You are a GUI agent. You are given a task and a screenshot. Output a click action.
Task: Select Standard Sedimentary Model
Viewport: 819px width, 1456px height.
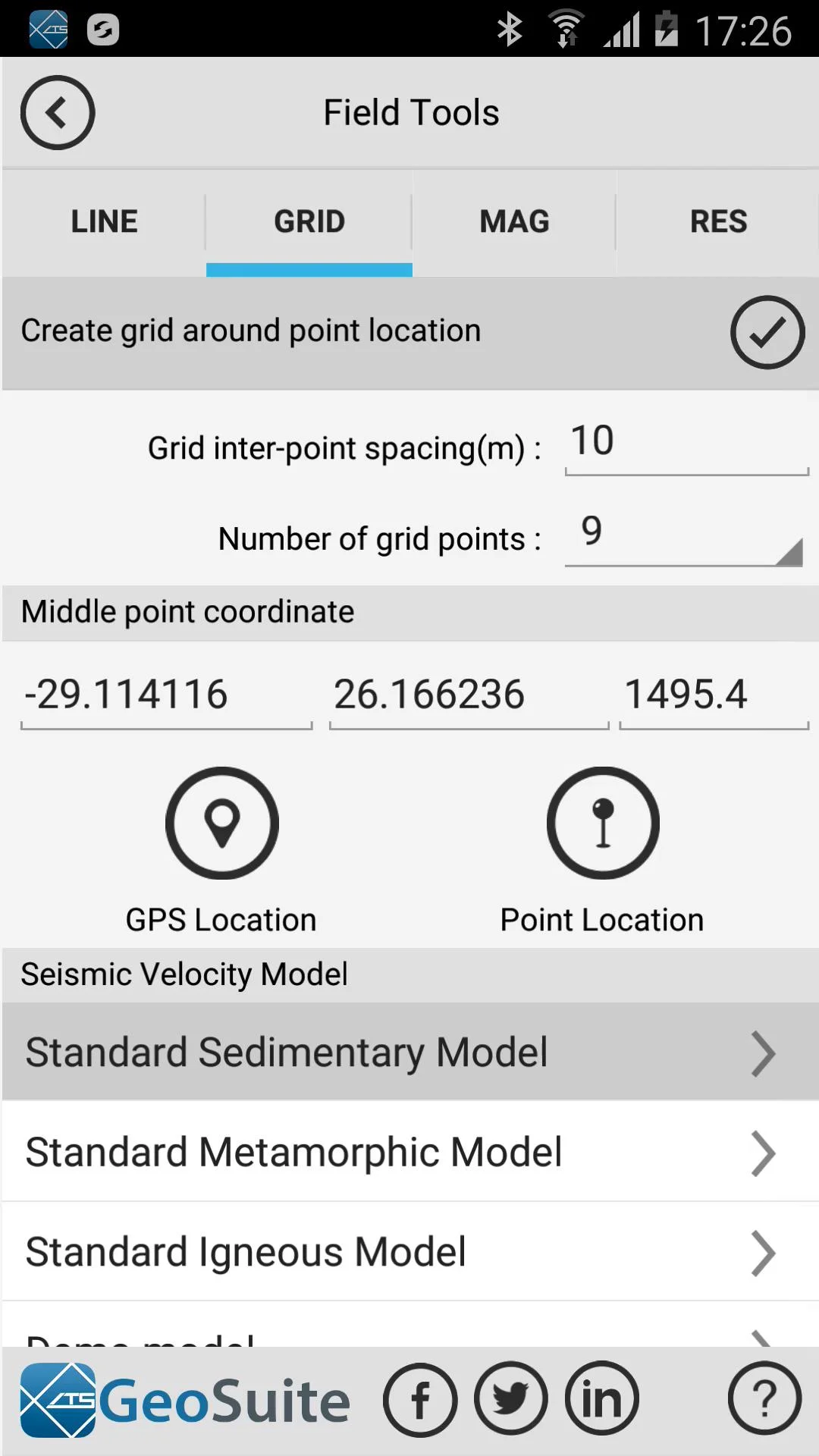(409, 1053)
